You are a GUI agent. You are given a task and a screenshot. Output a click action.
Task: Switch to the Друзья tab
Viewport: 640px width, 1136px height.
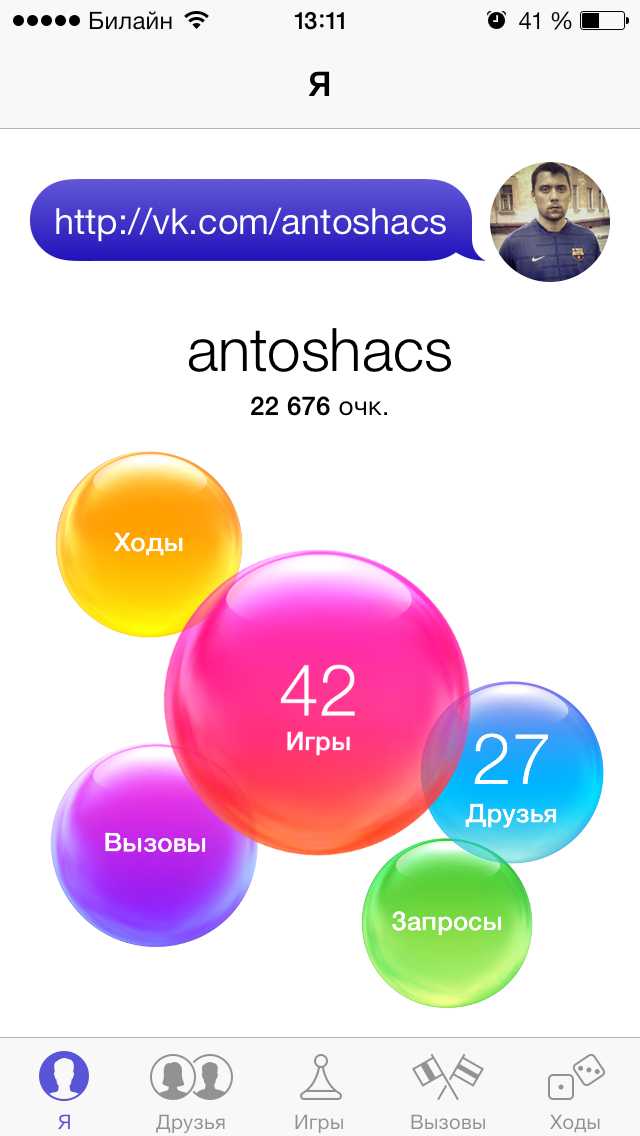(191, 1088)
